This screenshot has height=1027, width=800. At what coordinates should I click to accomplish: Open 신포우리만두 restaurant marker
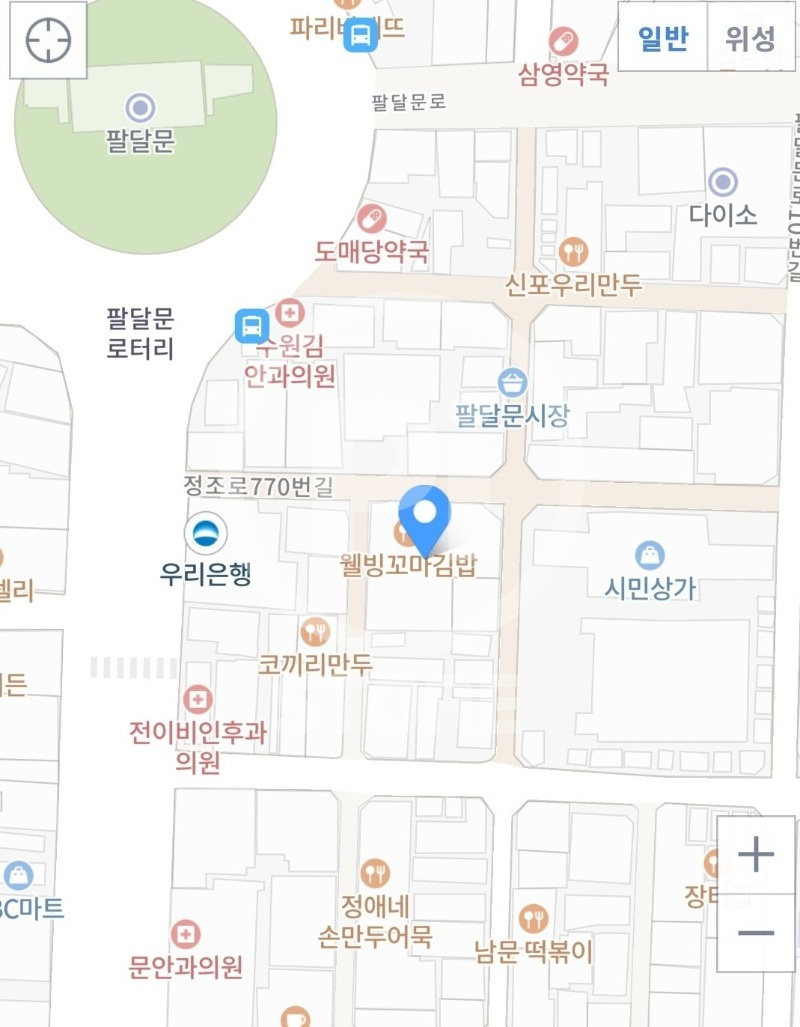pyautogui.click(x=573, y=251)
